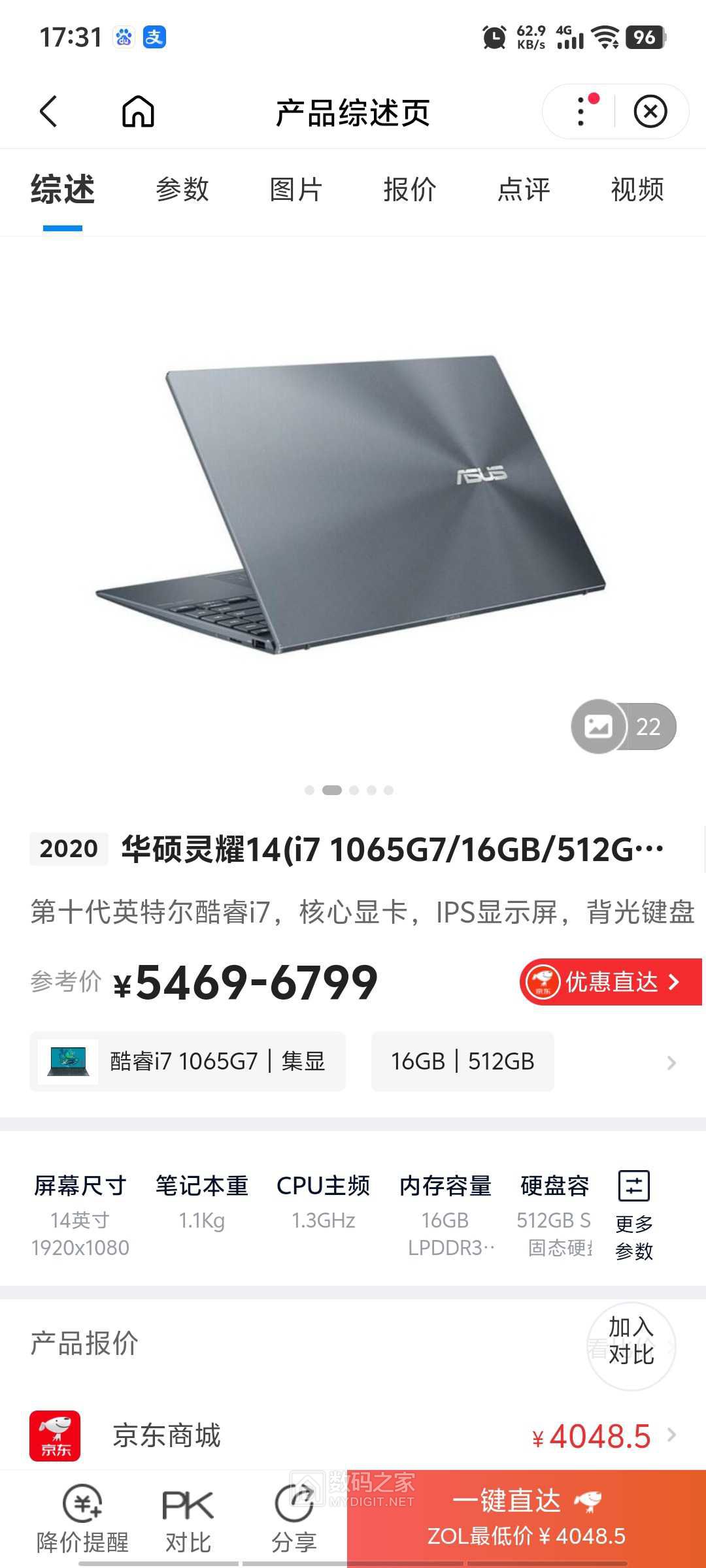Select the 酷睿i7 1065G7 集显 configuration chip
The image size is (706, 1568).
tap(188, 1062)
